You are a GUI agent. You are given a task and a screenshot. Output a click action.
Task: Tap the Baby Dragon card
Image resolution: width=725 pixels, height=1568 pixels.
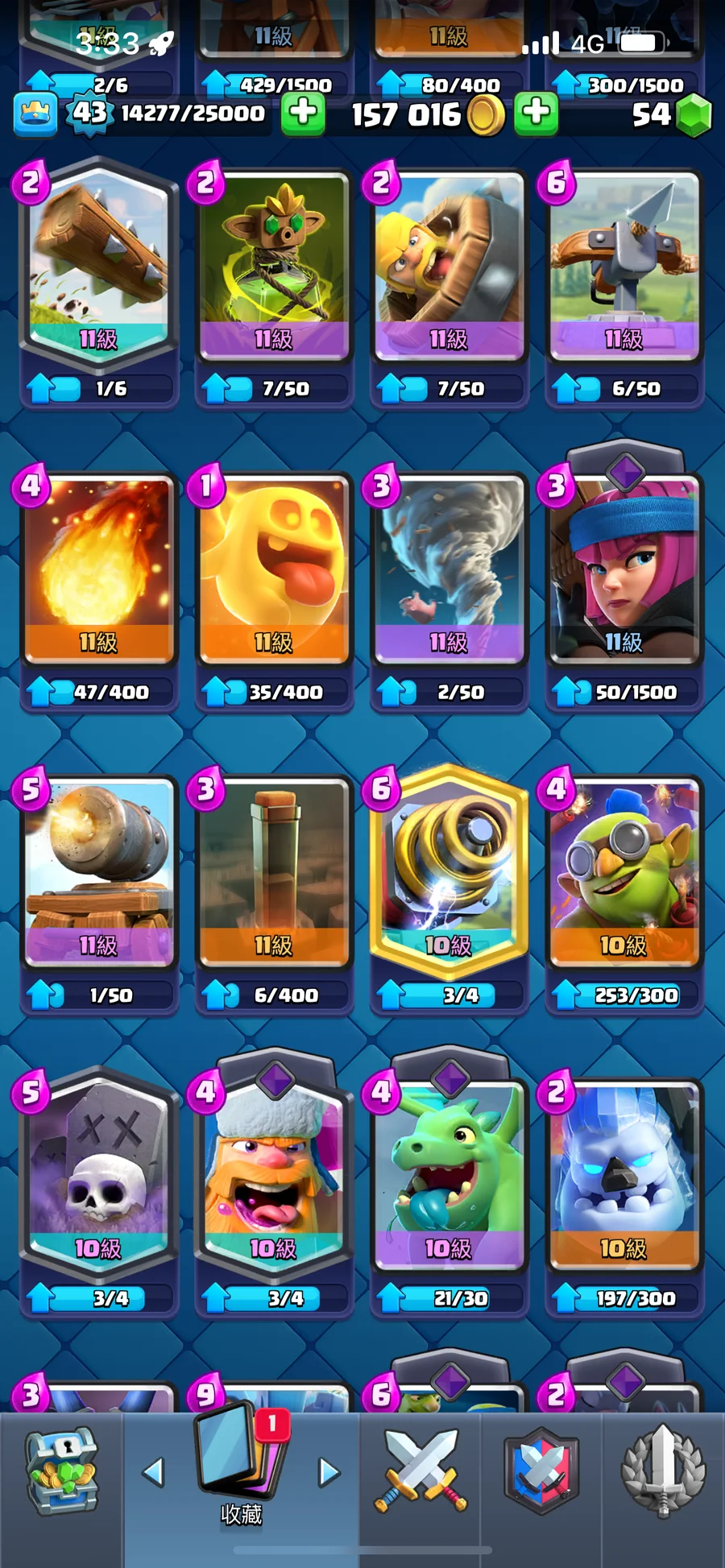pos(448,1174)
